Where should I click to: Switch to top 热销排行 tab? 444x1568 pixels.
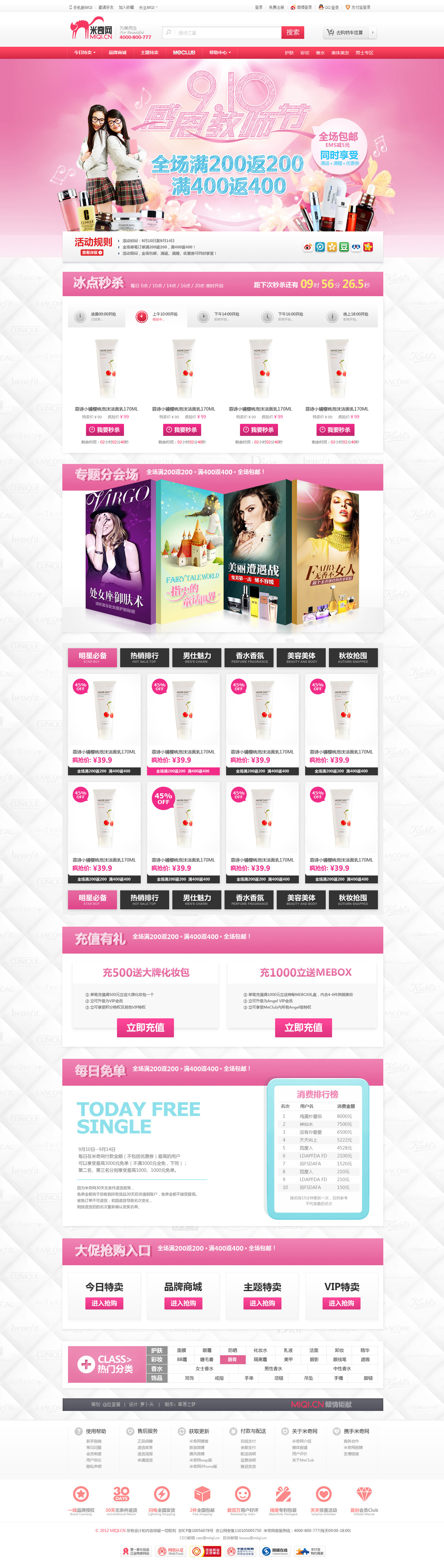[144, 657]
